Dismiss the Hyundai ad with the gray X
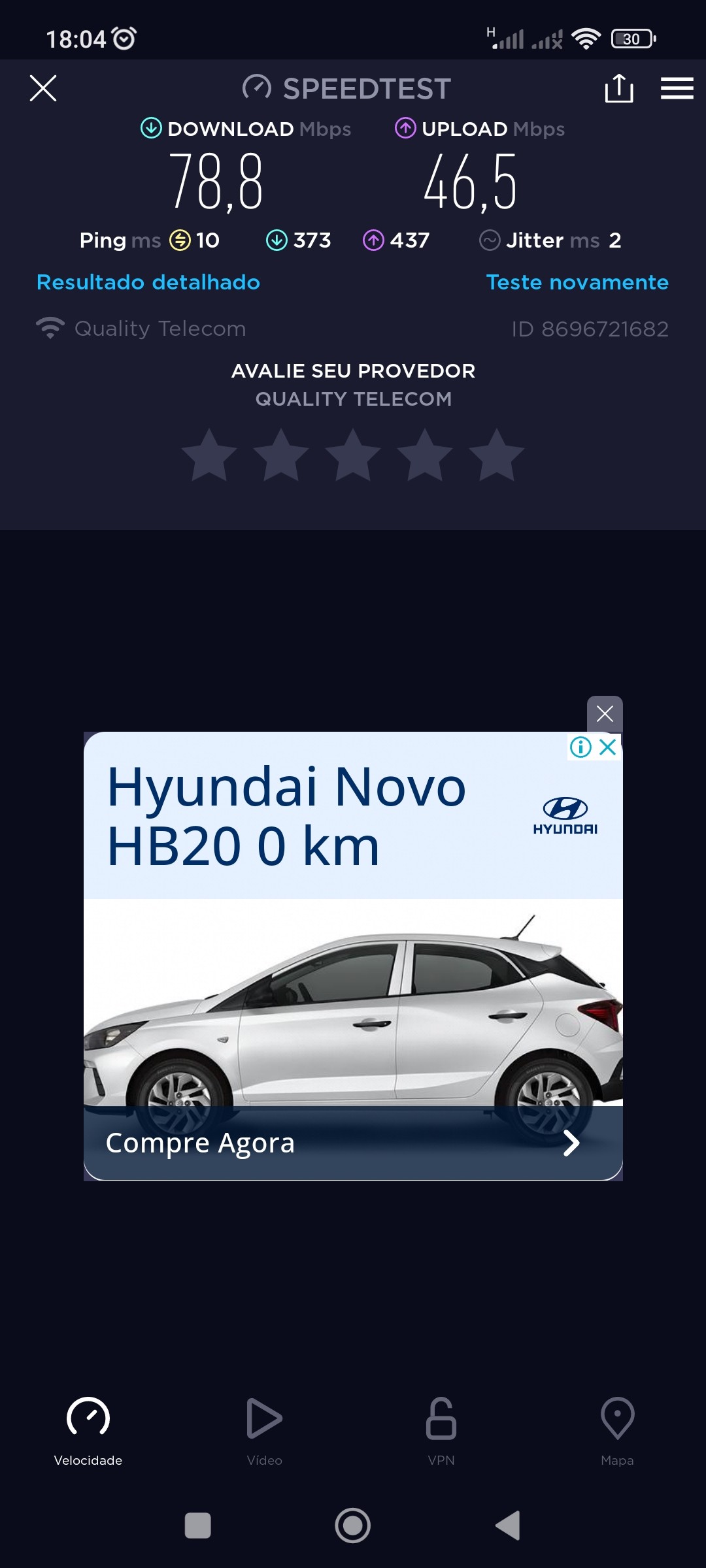This screenshot has height=1568, width=706. point(605,713)
